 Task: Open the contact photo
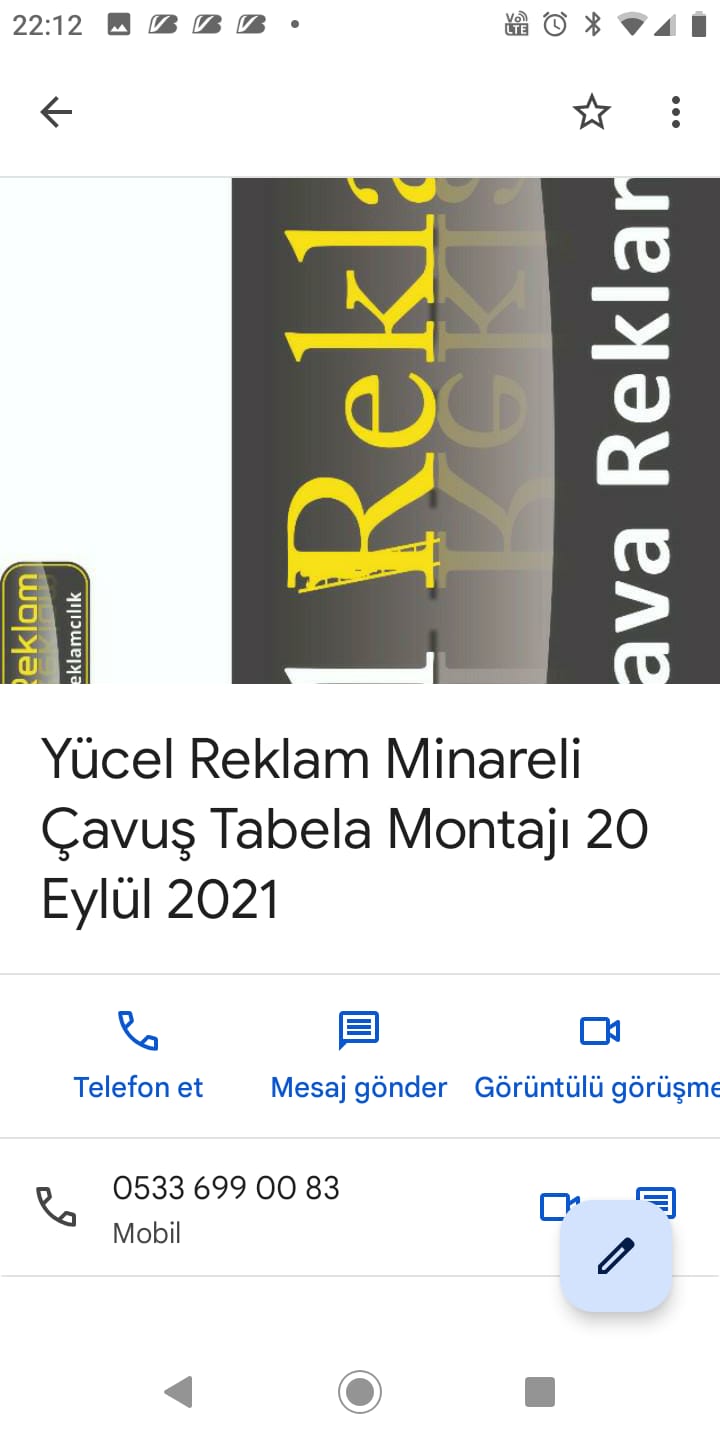[x=360, y=430]
